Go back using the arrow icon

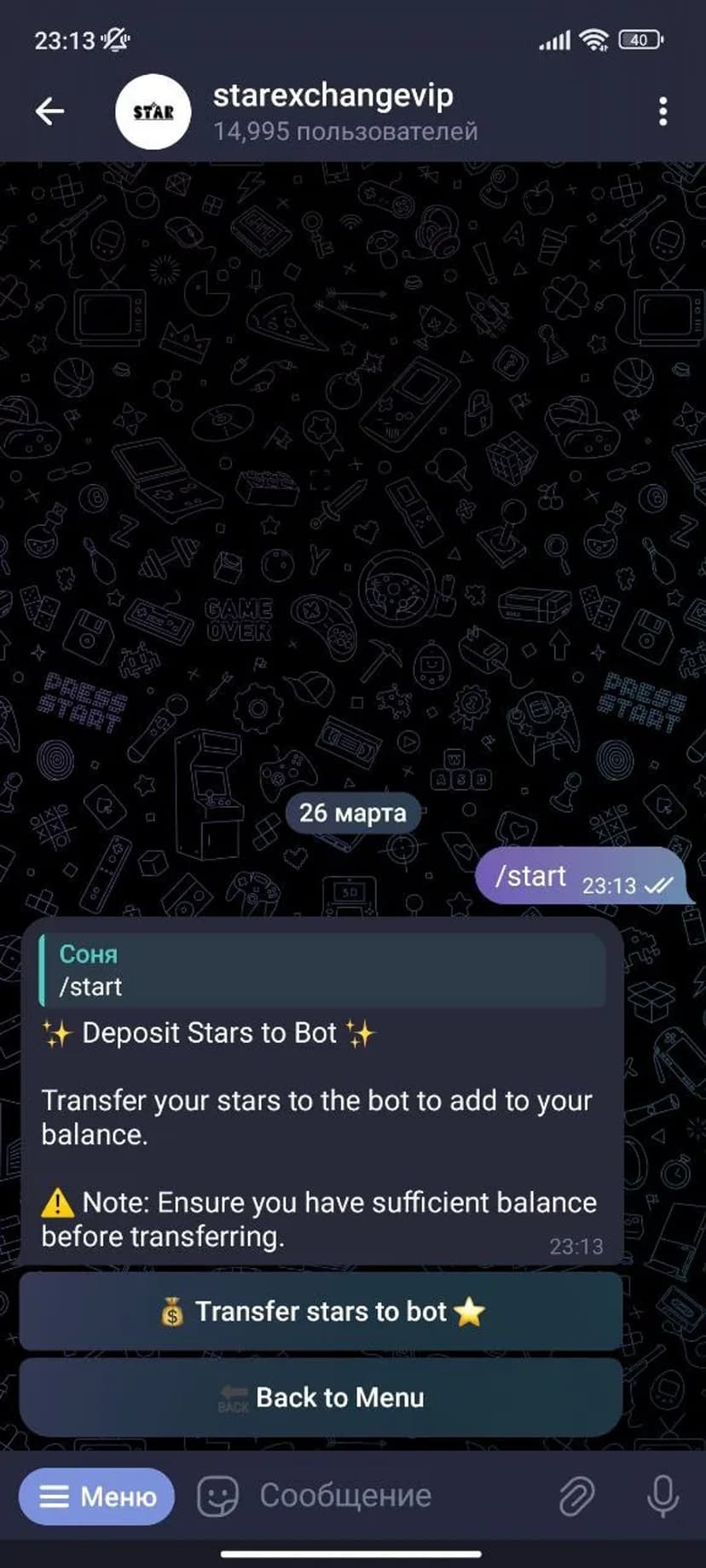[49, 111]
